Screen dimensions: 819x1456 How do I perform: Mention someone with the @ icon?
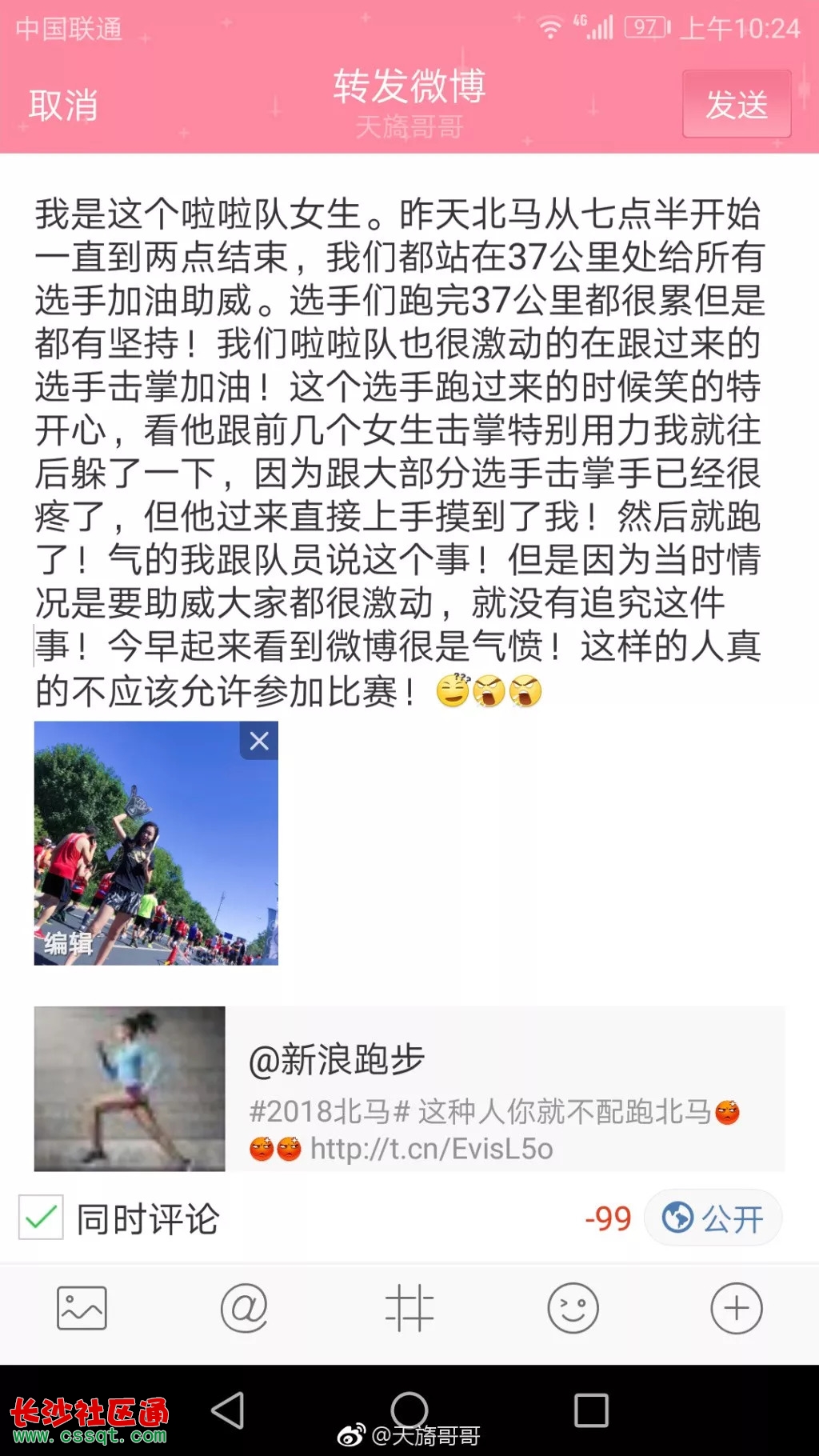[x=244, y=1309]
